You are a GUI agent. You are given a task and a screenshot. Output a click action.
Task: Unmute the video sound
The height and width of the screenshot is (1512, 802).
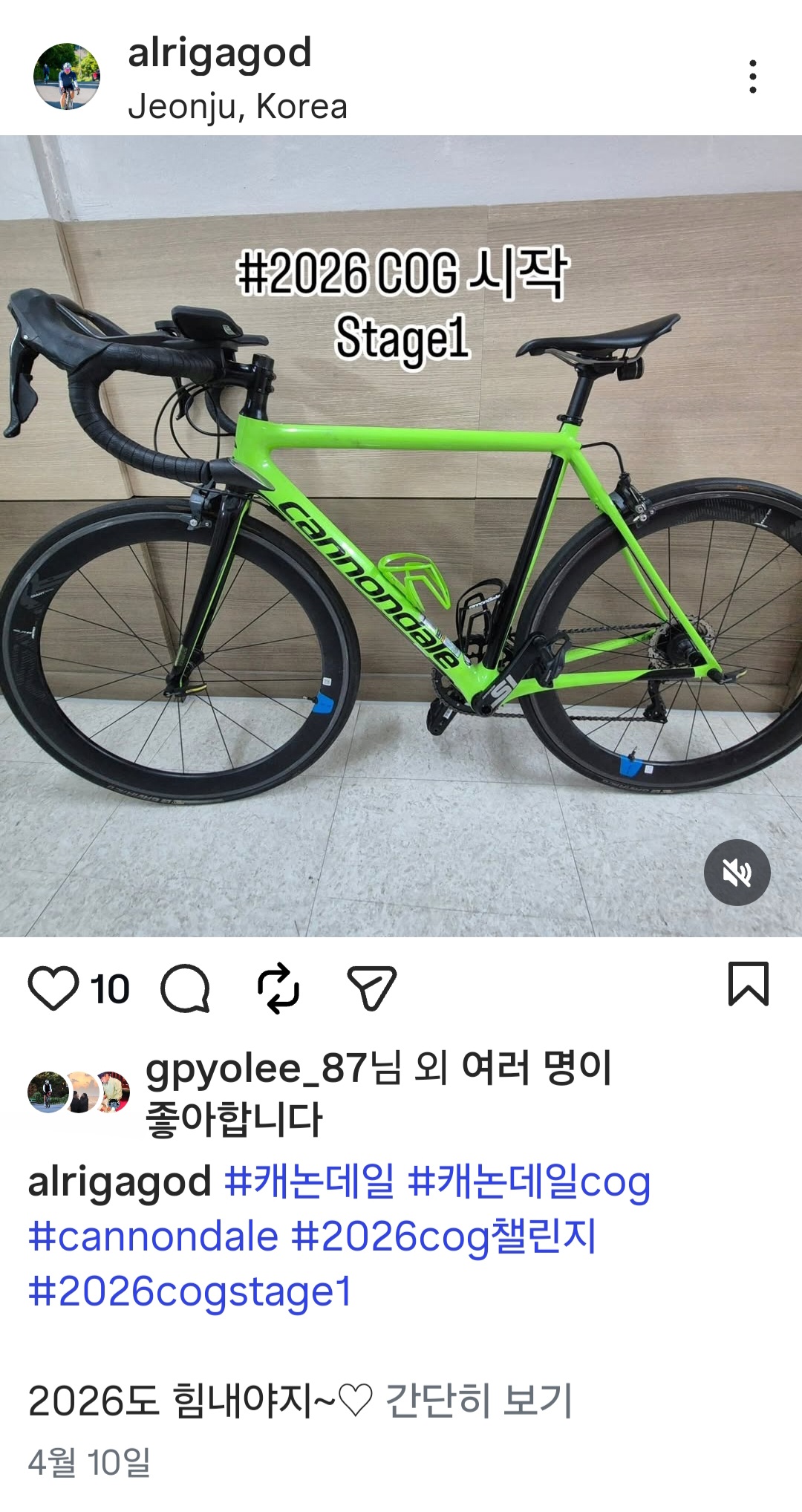737,873
